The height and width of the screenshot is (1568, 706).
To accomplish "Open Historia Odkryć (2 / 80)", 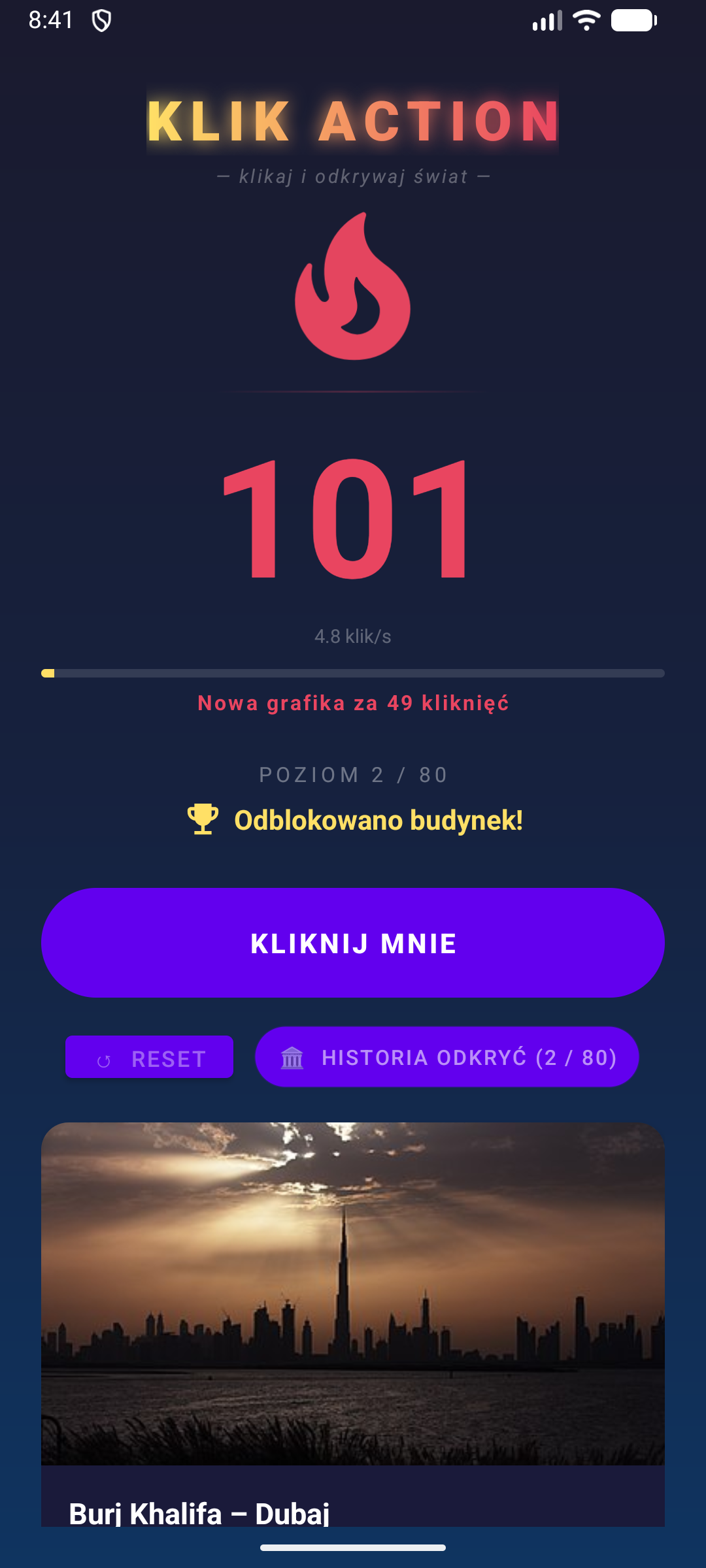I will click(446, 1057).
